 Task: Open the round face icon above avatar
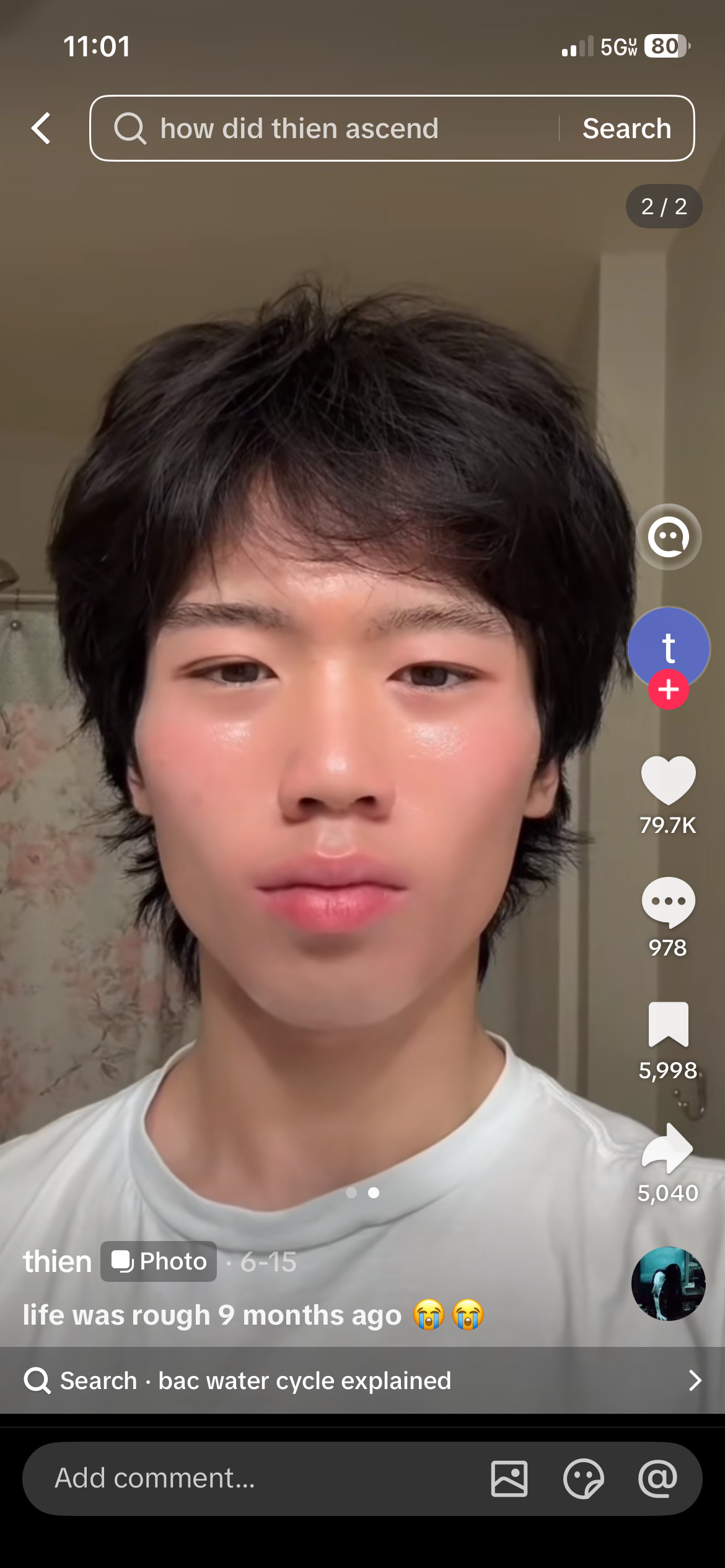(668, 537)
